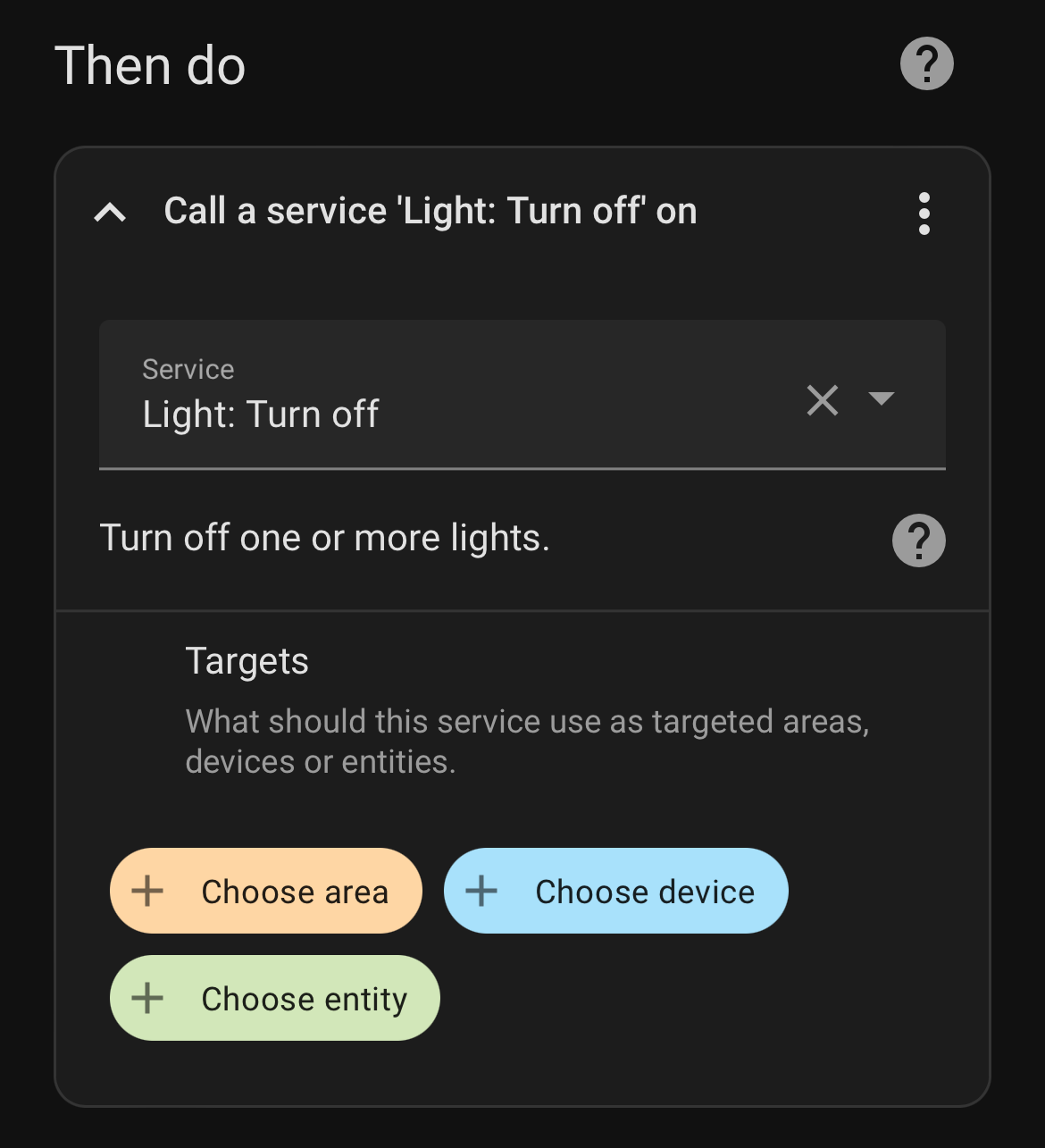Click the targets description text
Viewport: 1045px width, 1148px height.
click(x=529, y=741)
